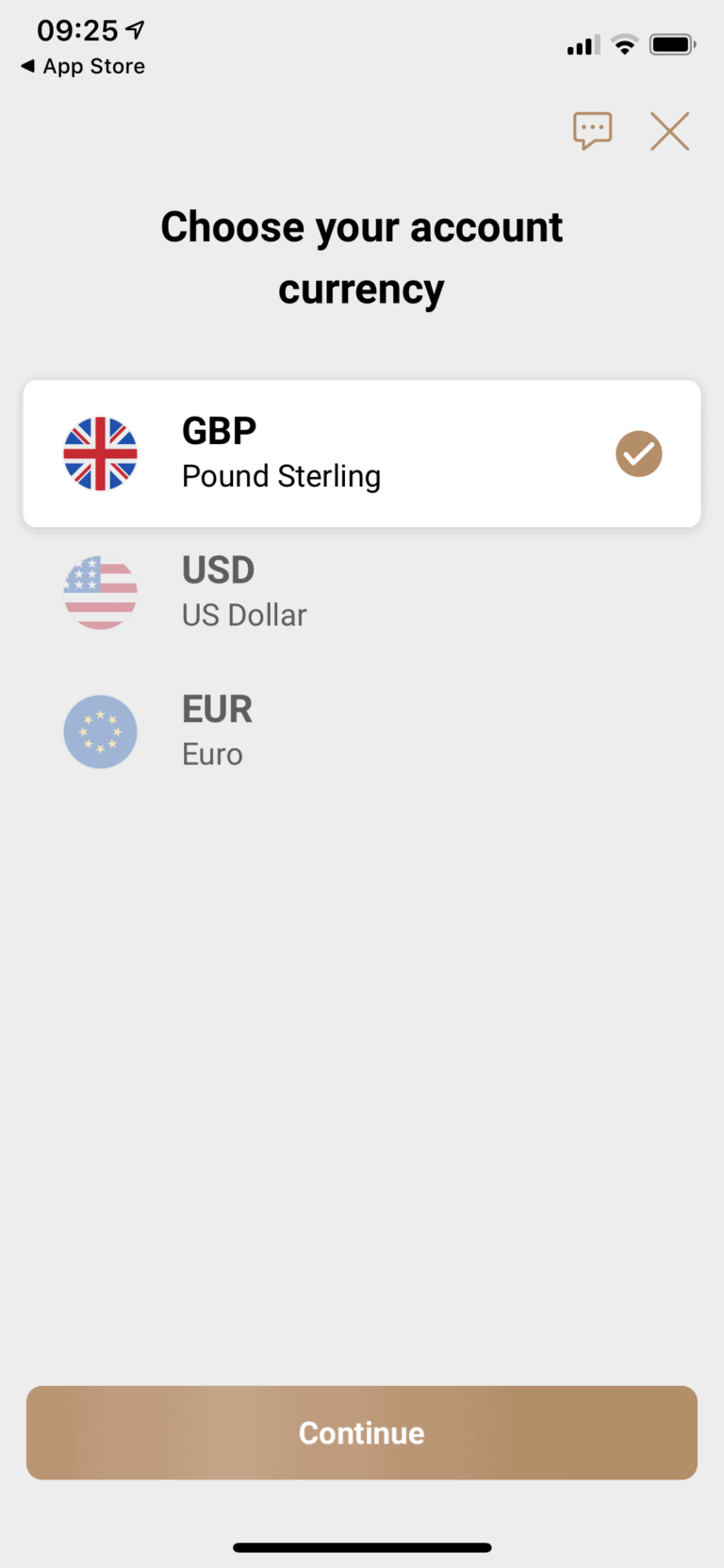Select EUR Euro as account currency
Image resolution: width=724 pixels, height=1568 pixels.
click(x=361, y=732)
